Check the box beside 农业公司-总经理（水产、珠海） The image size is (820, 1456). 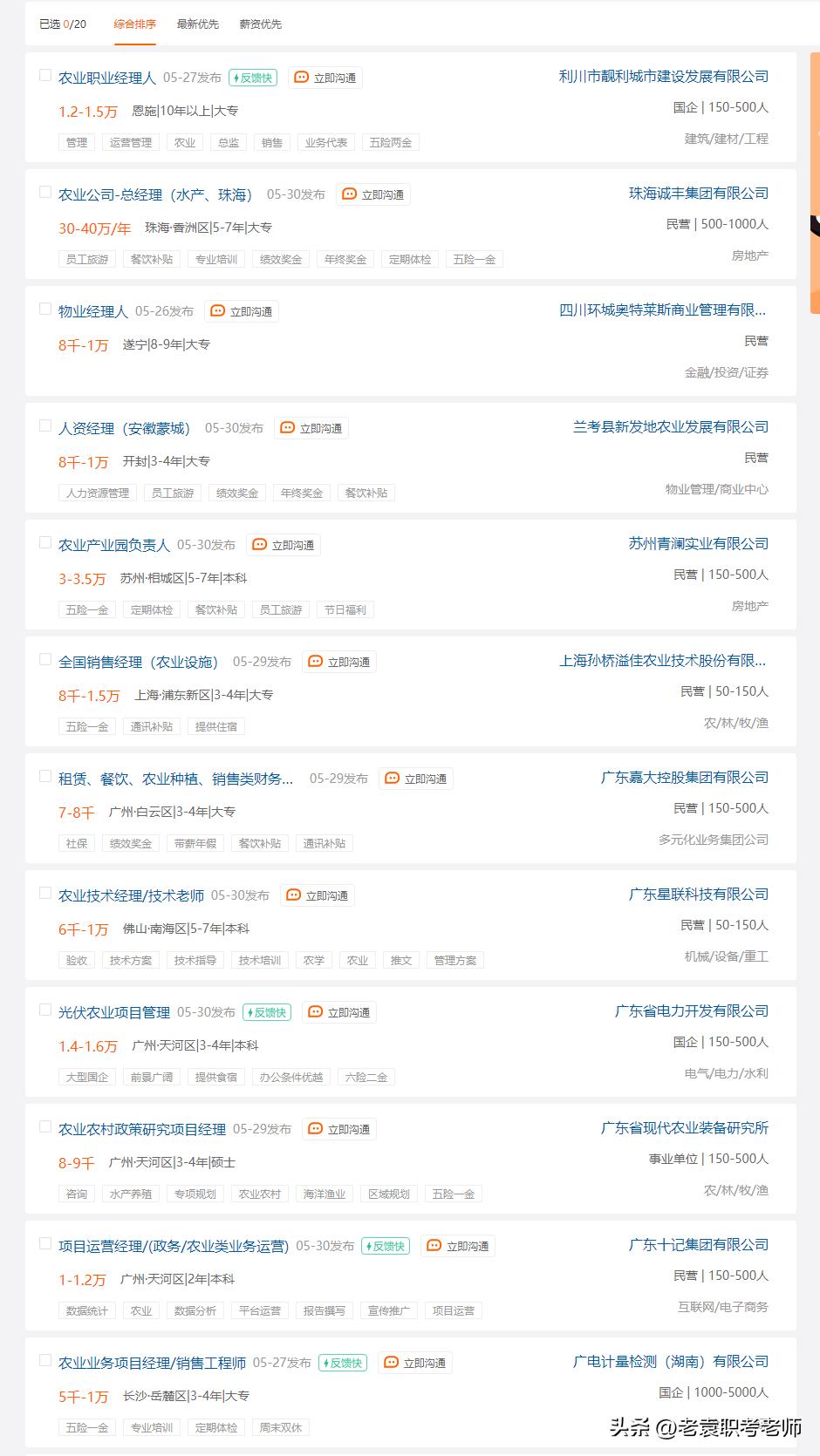[45, 193]
